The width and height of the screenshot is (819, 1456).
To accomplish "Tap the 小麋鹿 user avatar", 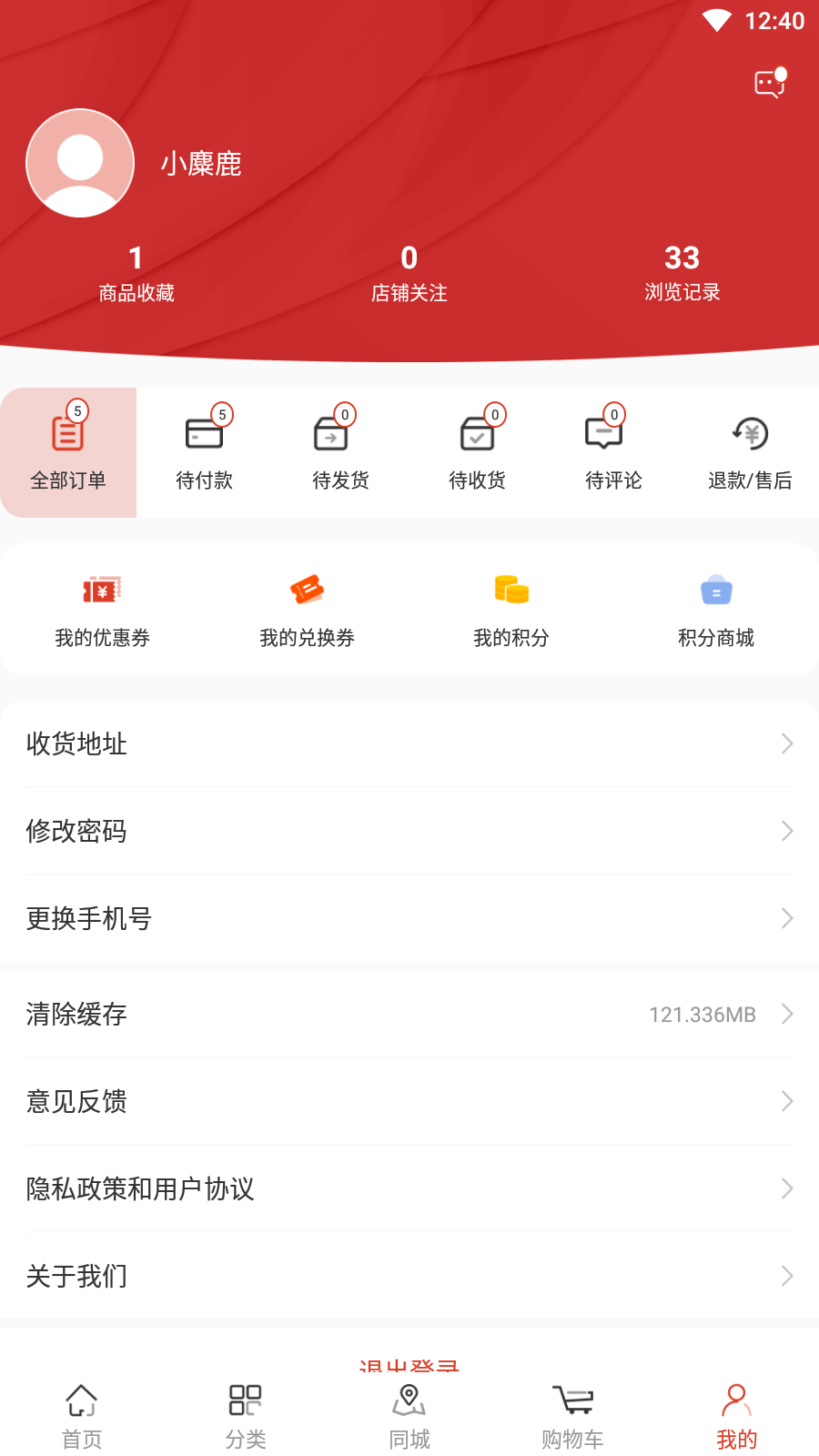I will point(80,162).
